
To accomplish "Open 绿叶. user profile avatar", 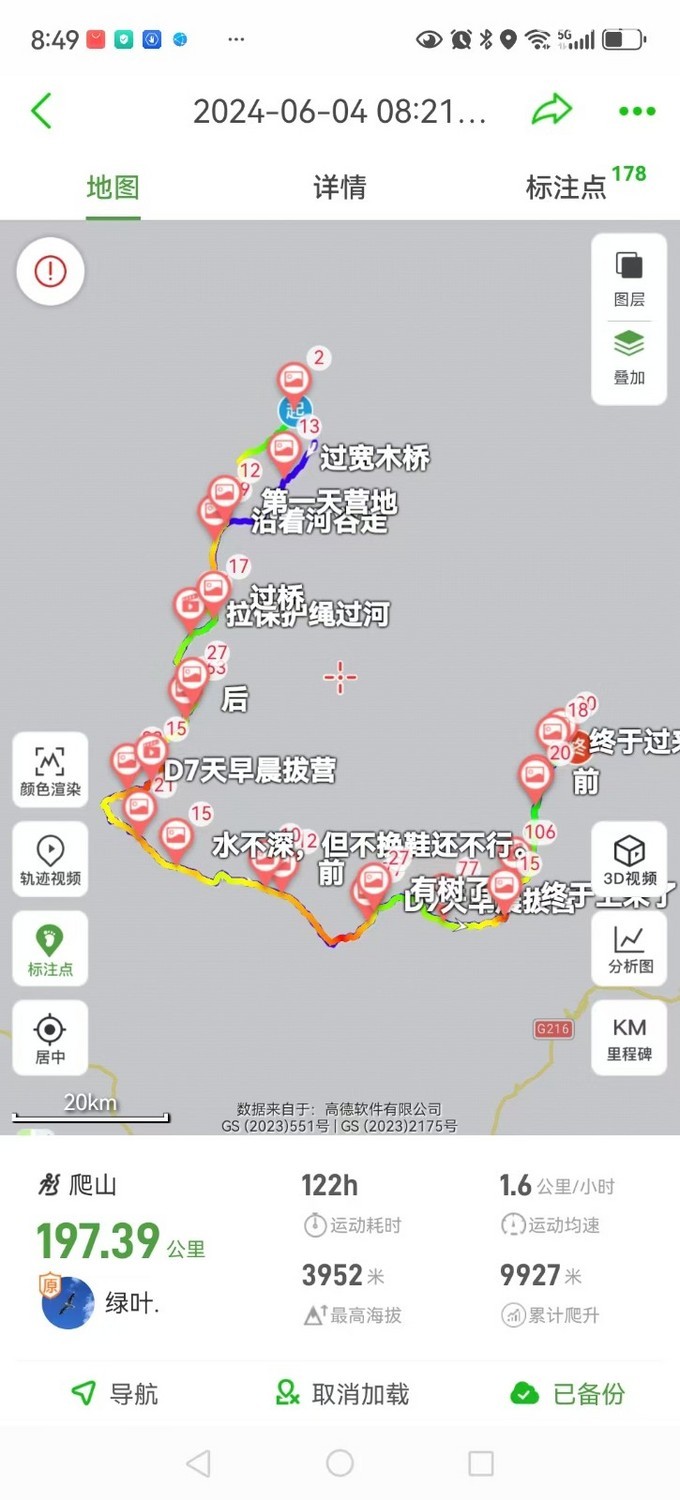I will coord(68,1303).
